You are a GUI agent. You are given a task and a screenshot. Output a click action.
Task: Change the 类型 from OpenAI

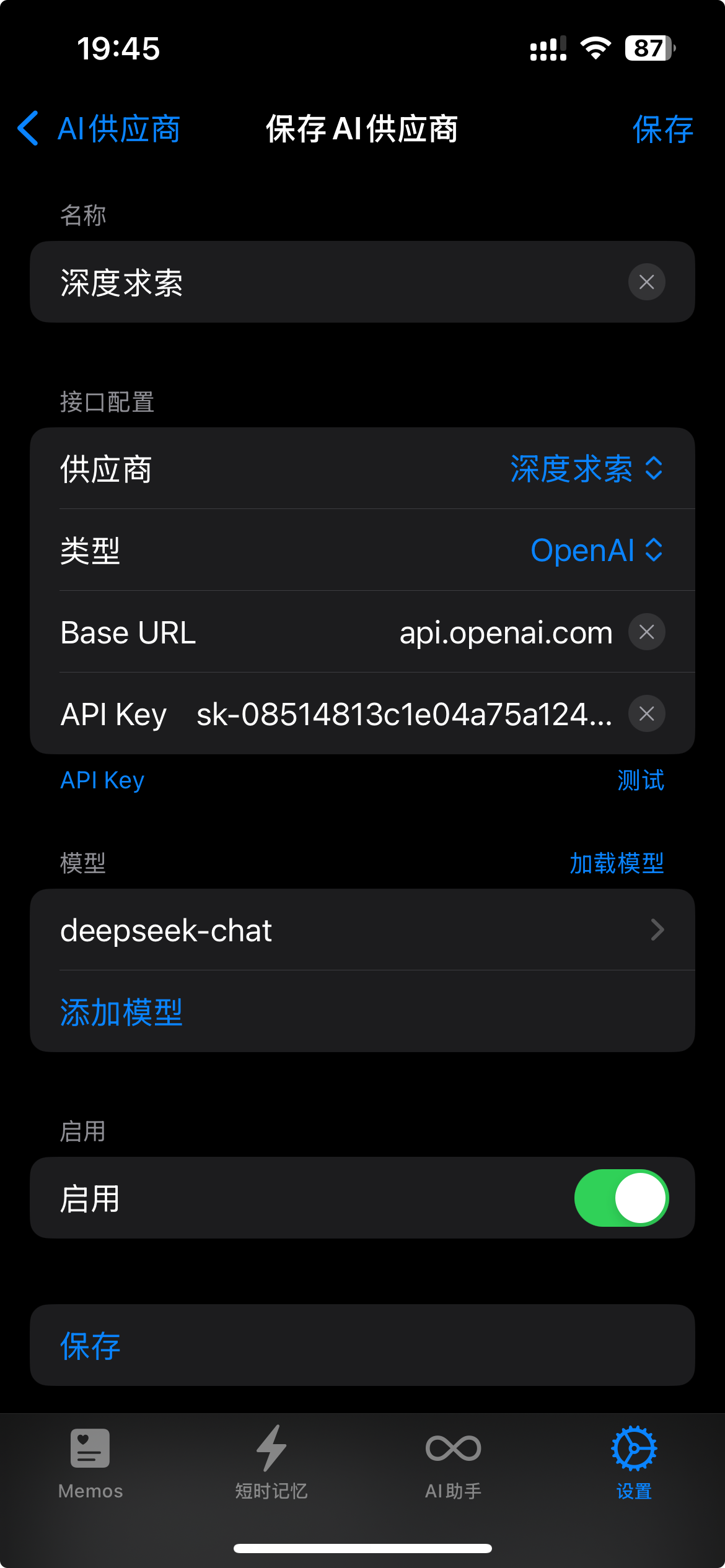click(x=597, y=550)
